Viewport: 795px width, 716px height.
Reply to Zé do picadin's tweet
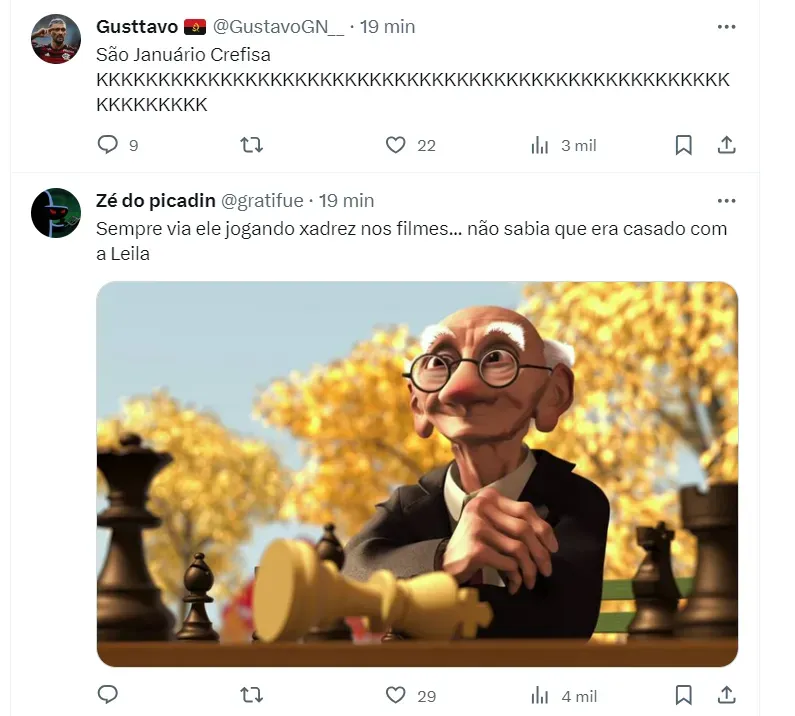[x=108, y=695]
